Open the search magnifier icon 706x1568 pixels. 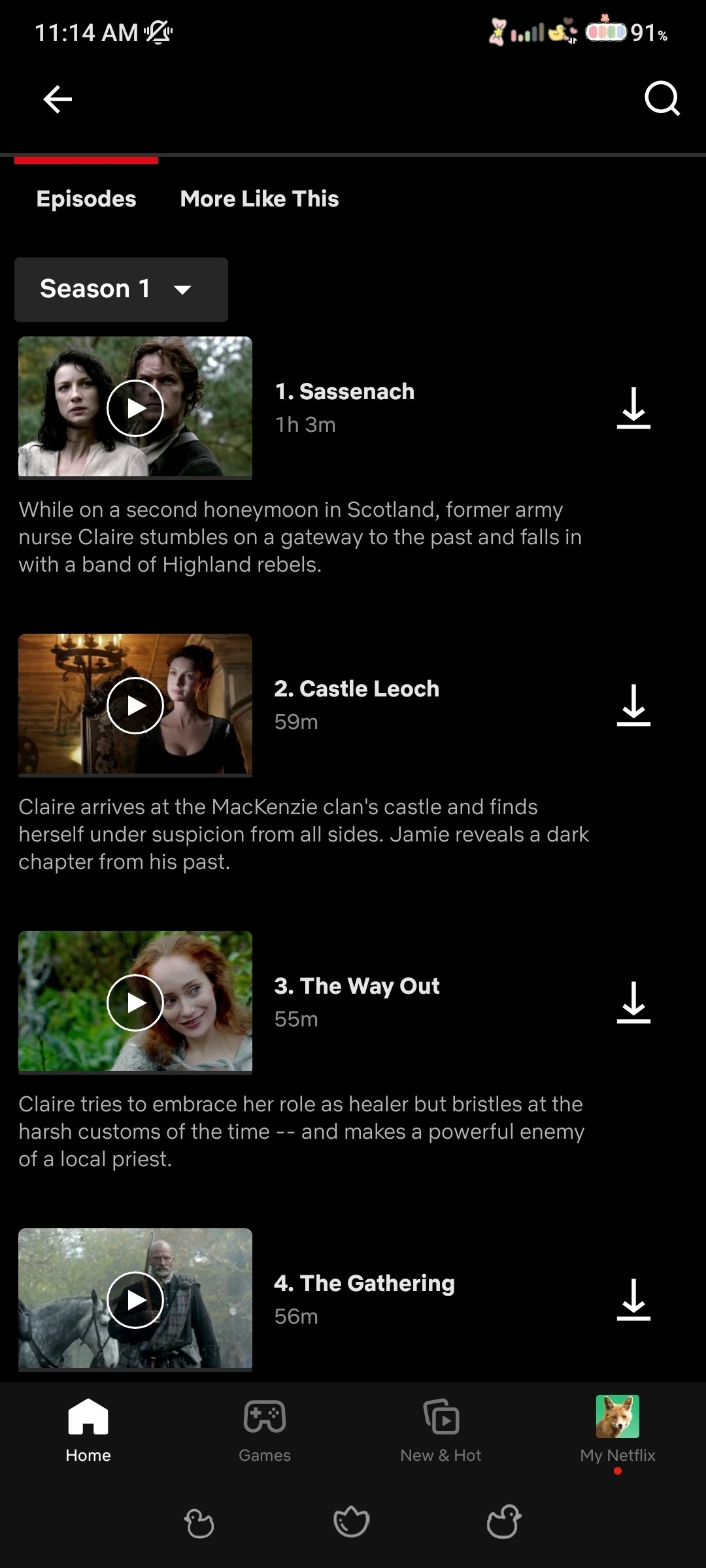(x=662, y=99)
